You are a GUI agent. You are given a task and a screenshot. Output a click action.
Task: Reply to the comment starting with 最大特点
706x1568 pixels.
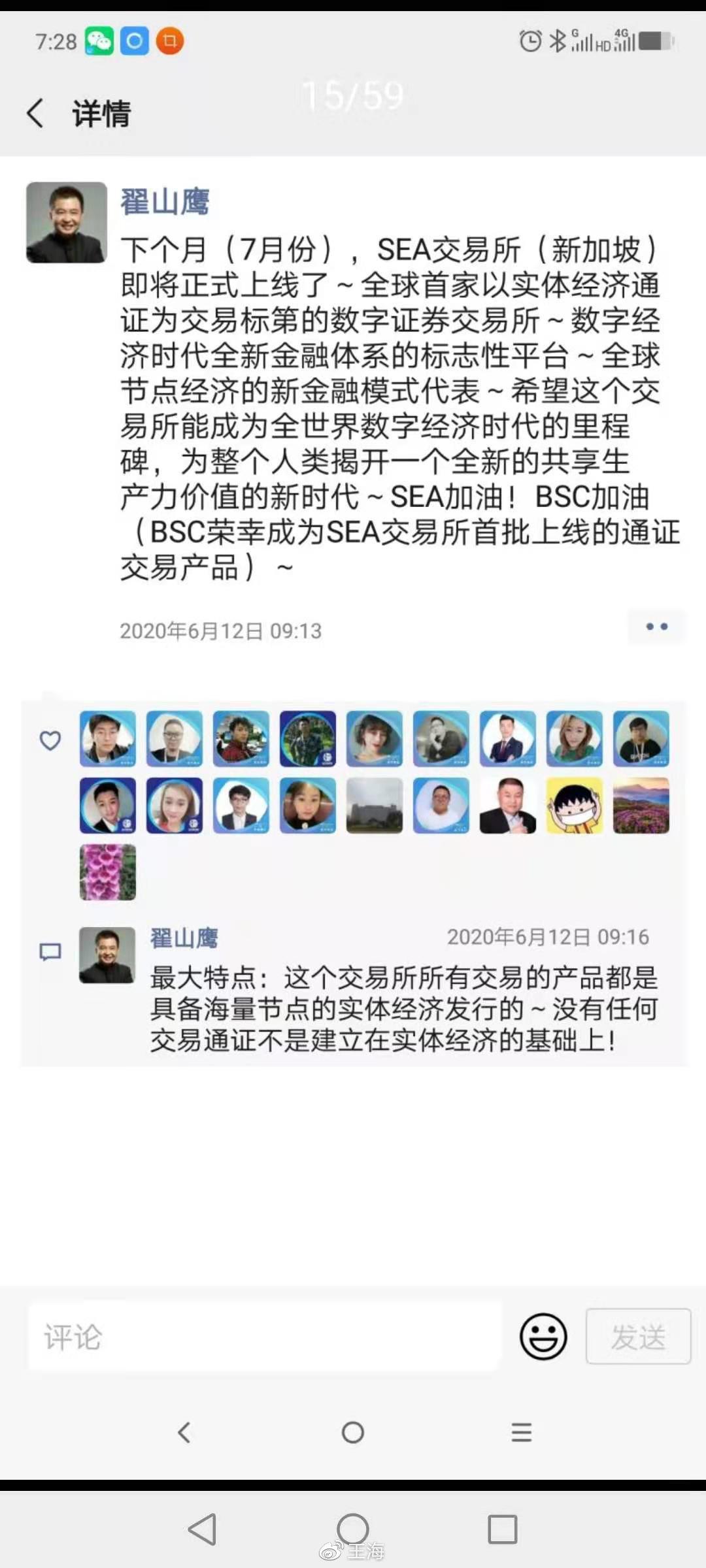click(403, 1009)
